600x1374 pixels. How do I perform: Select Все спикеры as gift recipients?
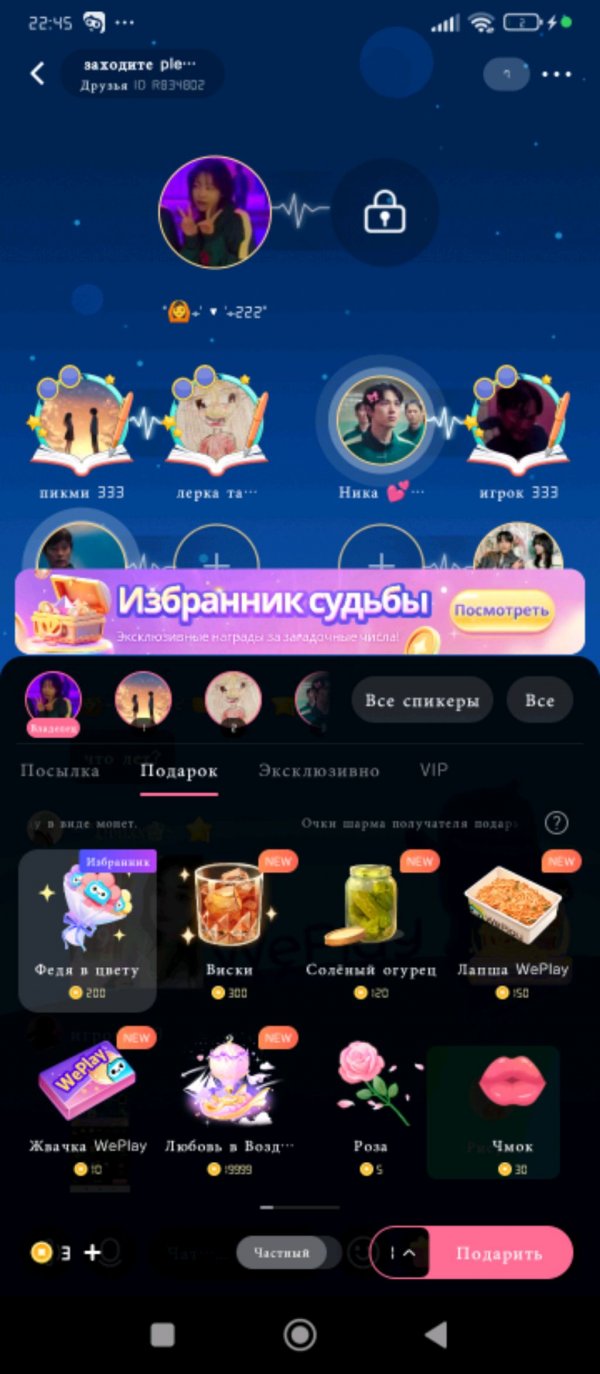tap(422, 700)
